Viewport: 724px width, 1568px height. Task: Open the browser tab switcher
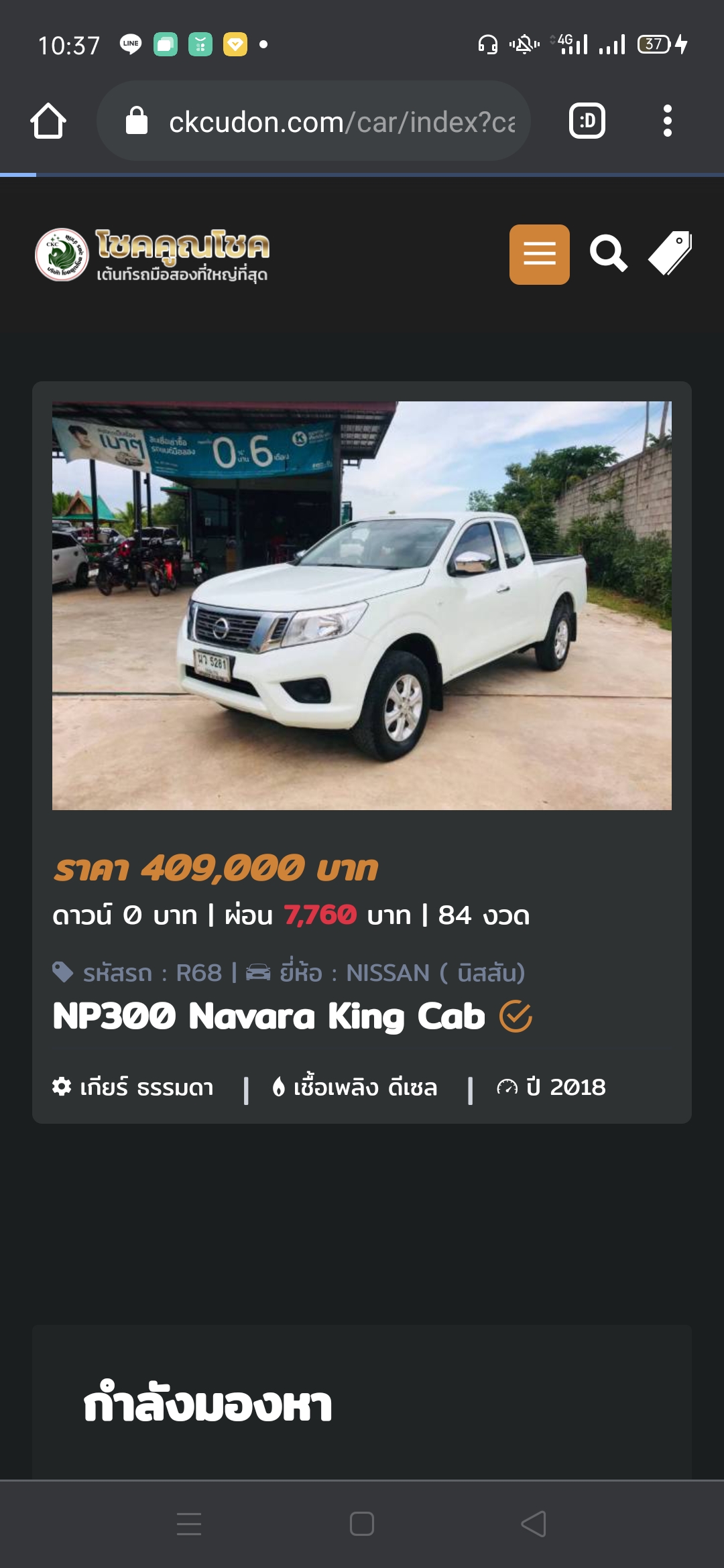587,121
